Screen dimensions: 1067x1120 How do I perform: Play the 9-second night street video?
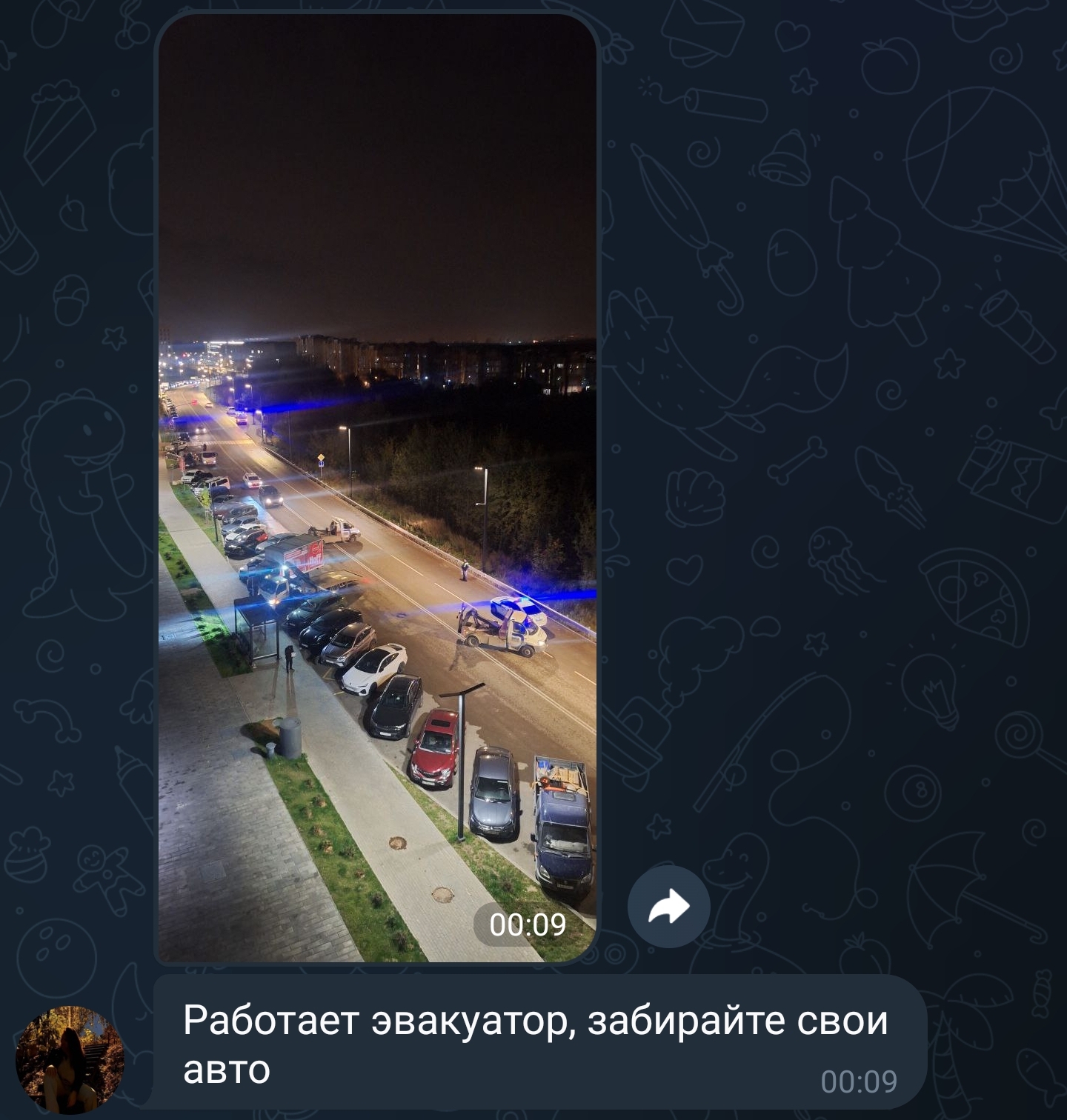377,487
